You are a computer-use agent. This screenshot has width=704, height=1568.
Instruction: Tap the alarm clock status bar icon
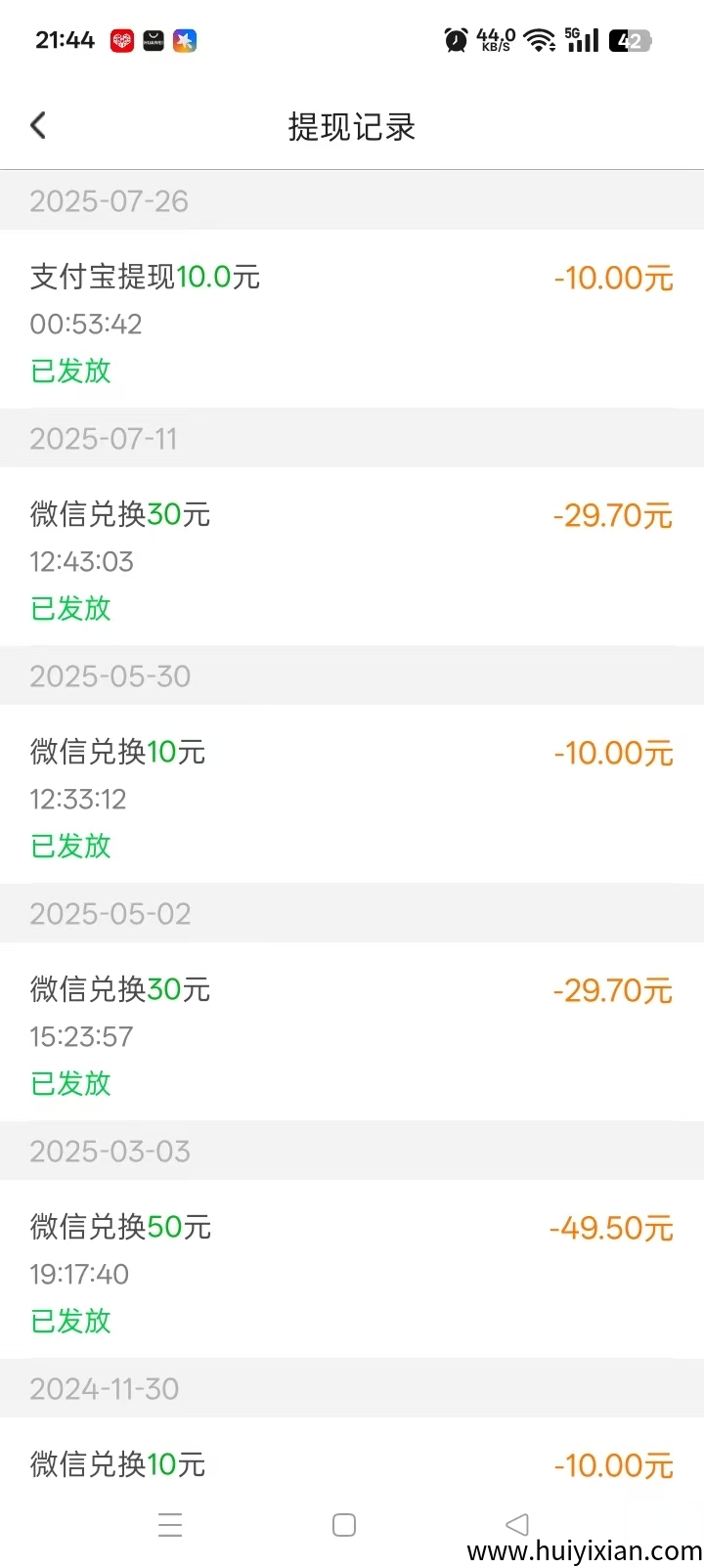tap(456, 39)
